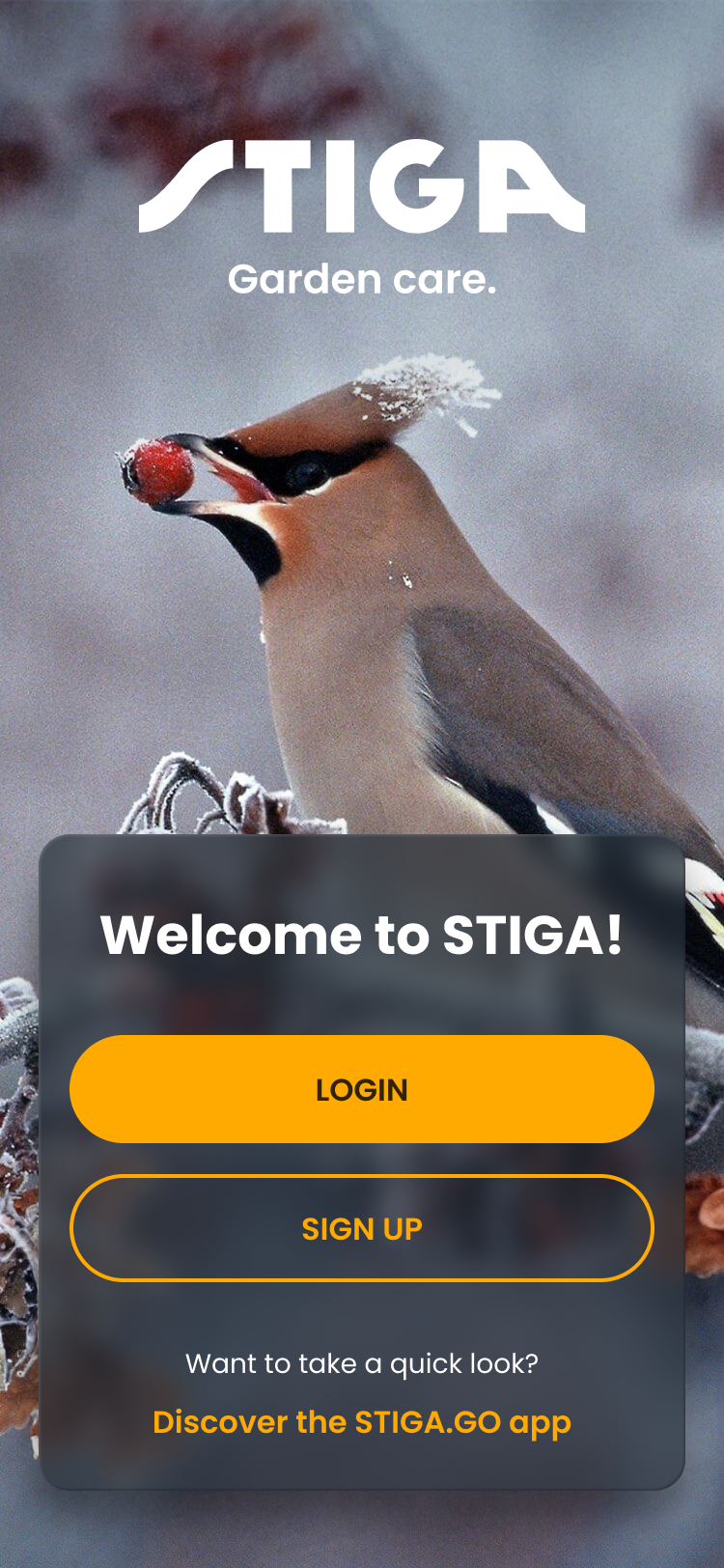Tap the LOGIN button
Screen dimensions: 724x1568
pyautogui.click(x=362, y=1089)
